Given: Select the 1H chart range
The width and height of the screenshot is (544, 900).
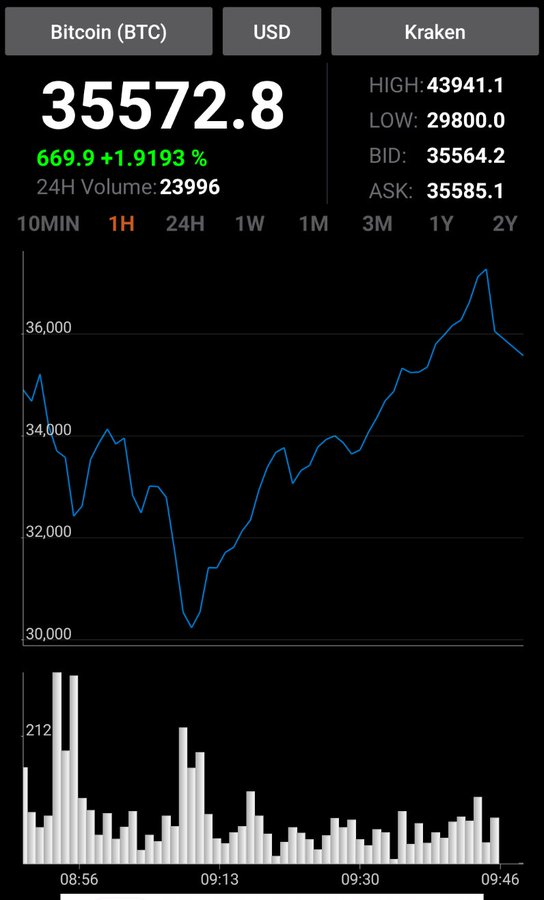Looking at the screenshot, I should (x=122, y=224).
